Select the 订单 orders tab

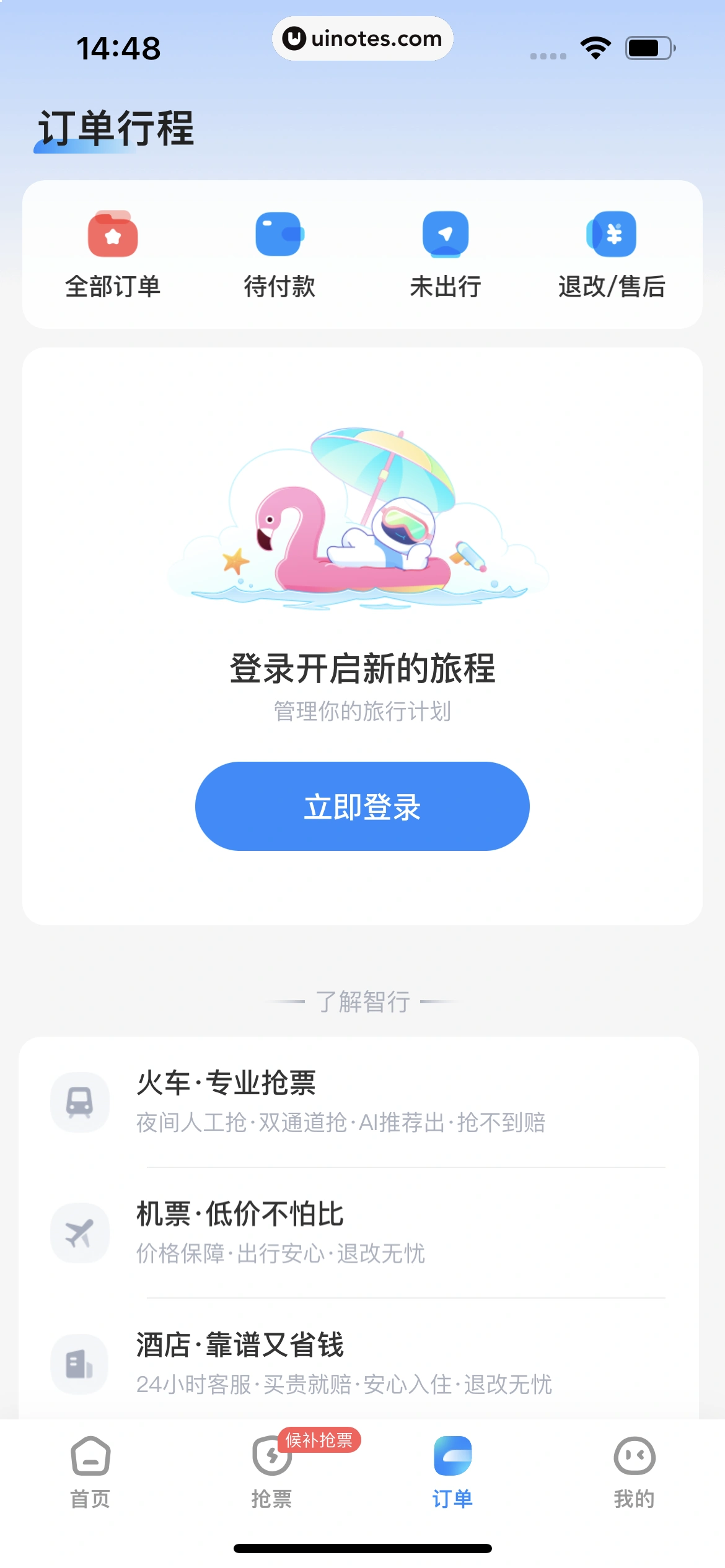pyautogui.click(x=452, y=1471)
